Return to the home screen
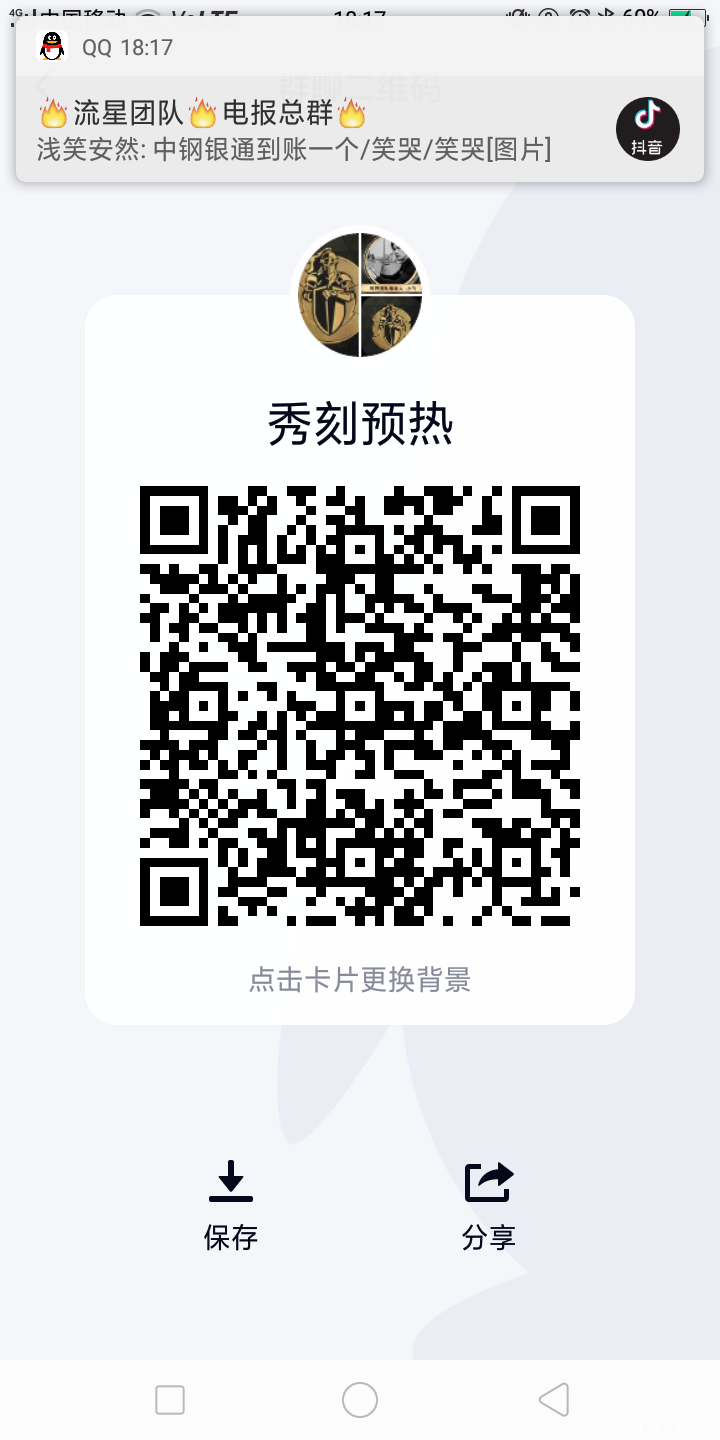The height and width of the screenshot is (1440, 720). [x=360, y=1400]
